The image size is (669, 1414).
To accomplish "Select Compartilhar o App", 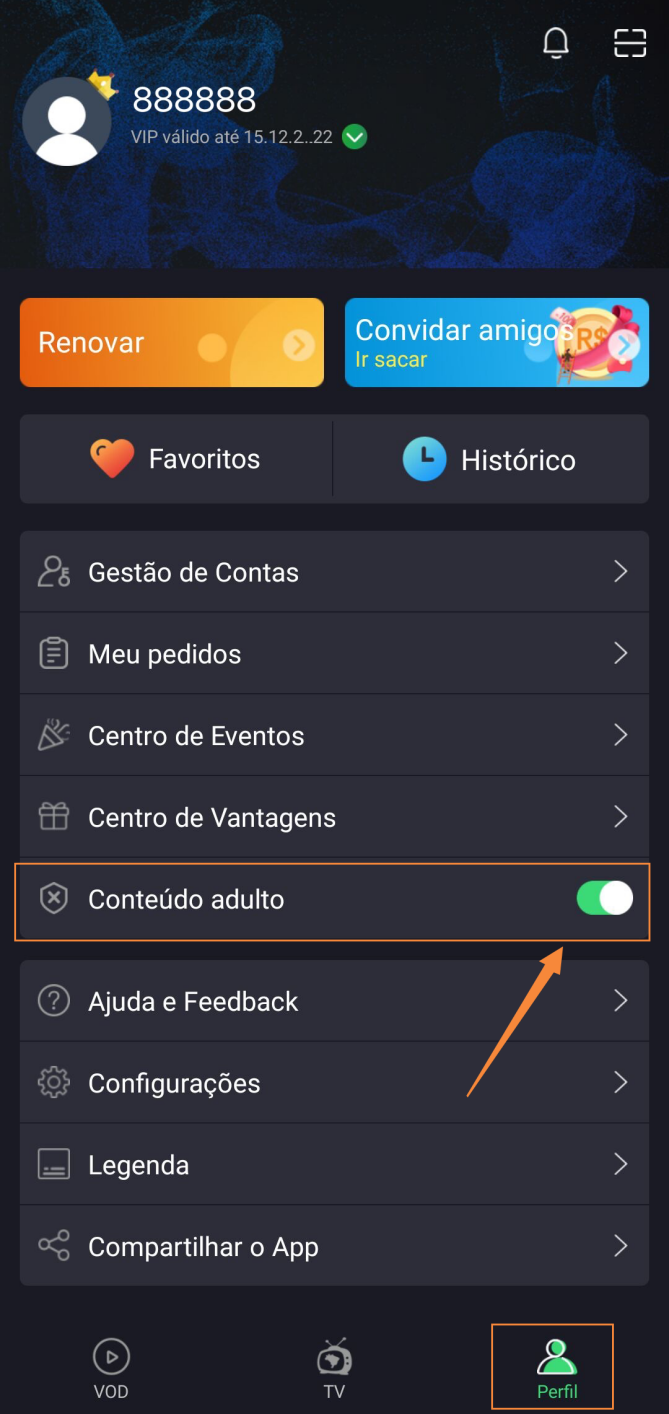I will (334, 1247).
